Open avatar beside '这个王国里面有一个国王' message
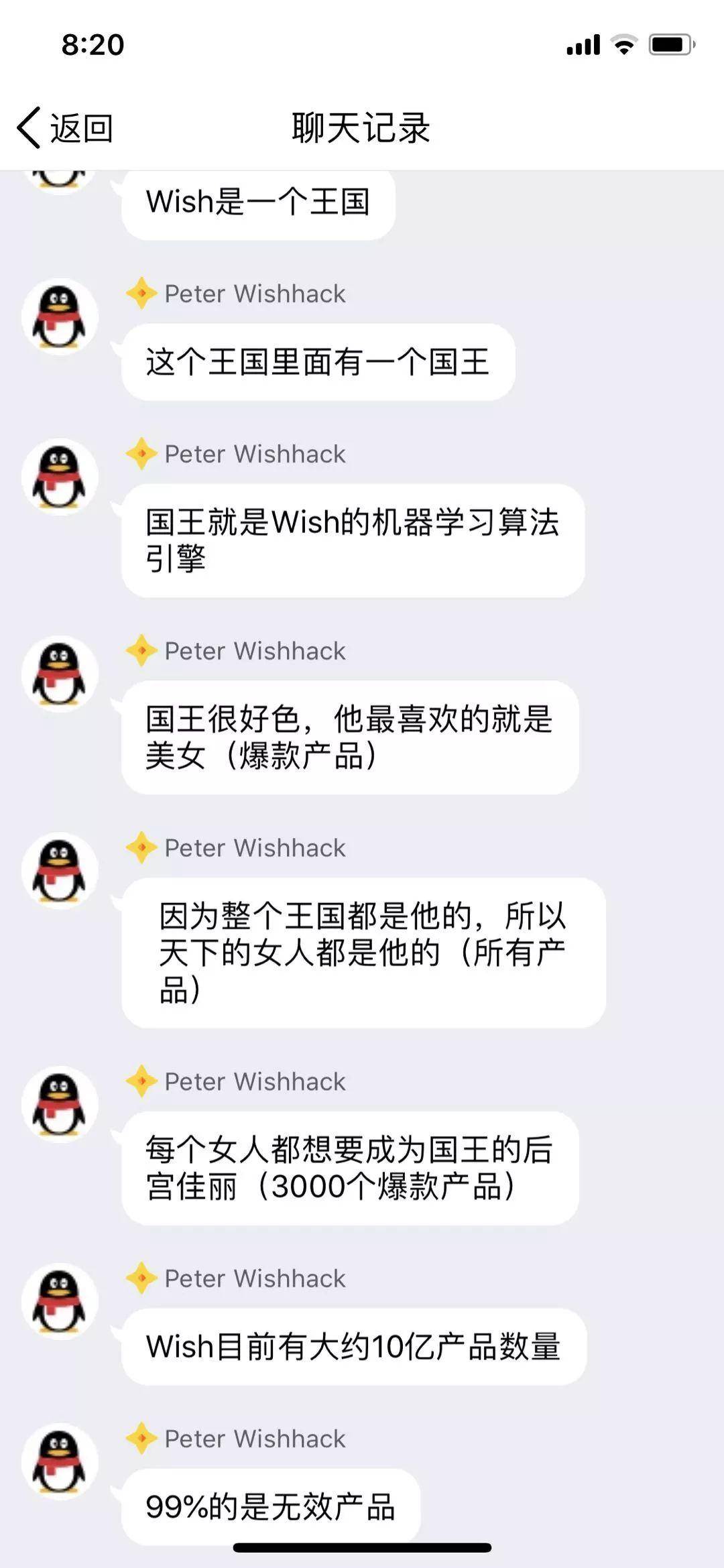Image resolution: width=724 pixels, height=1568 pixels. pyautogui.click(x=60, y=316)
